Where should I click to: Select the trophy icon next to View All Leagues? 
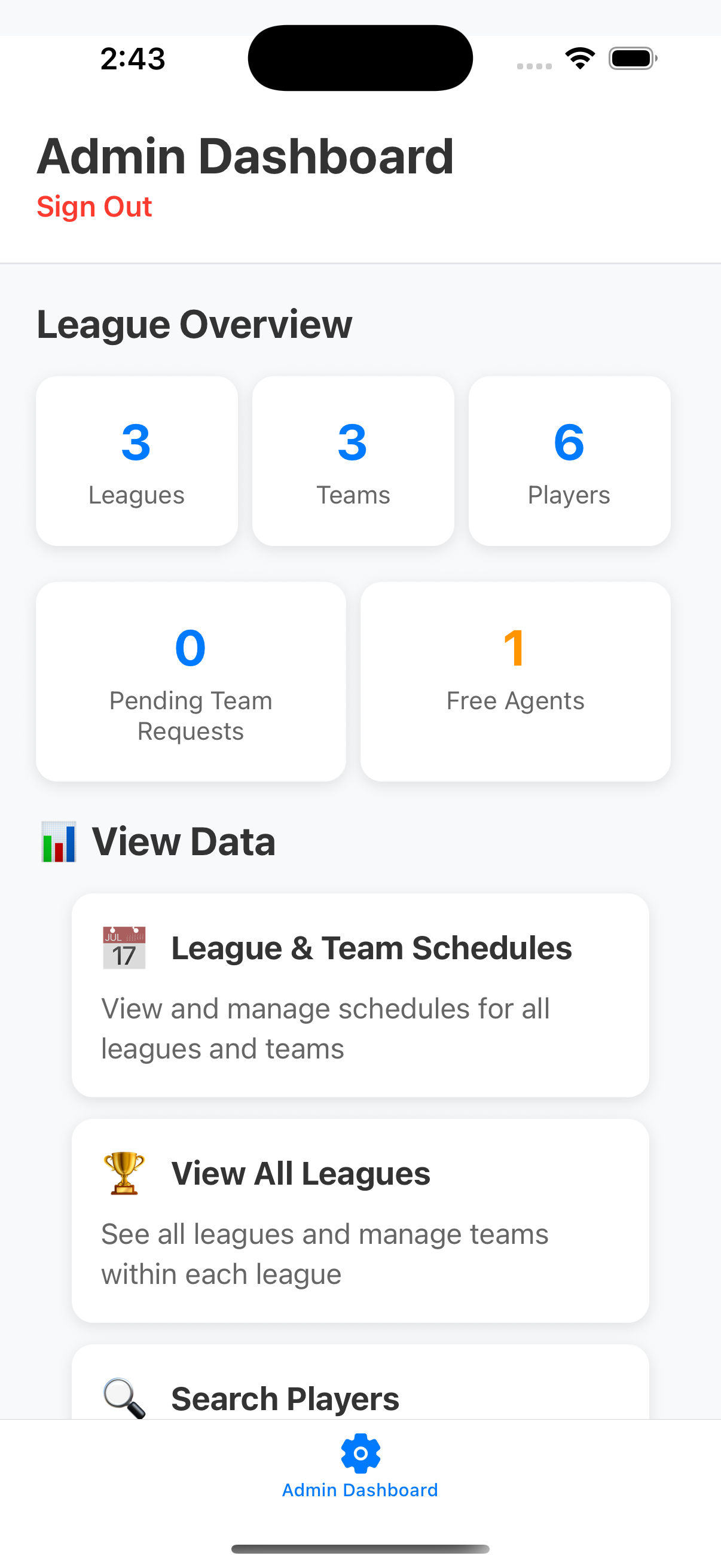(124, 1173)
